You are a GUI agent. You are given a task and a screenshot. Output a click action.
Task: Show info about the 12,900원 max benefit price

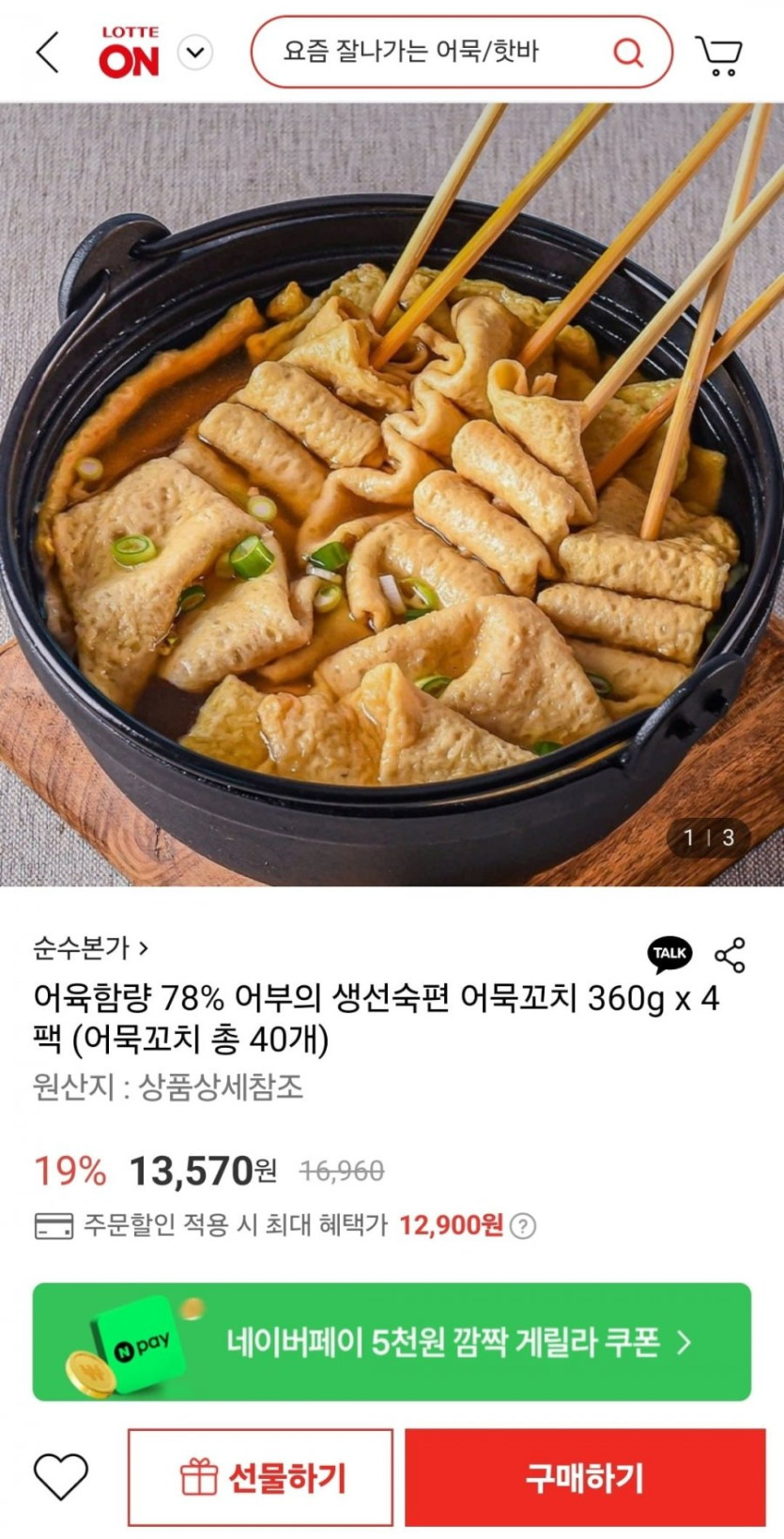(524, 1226)
